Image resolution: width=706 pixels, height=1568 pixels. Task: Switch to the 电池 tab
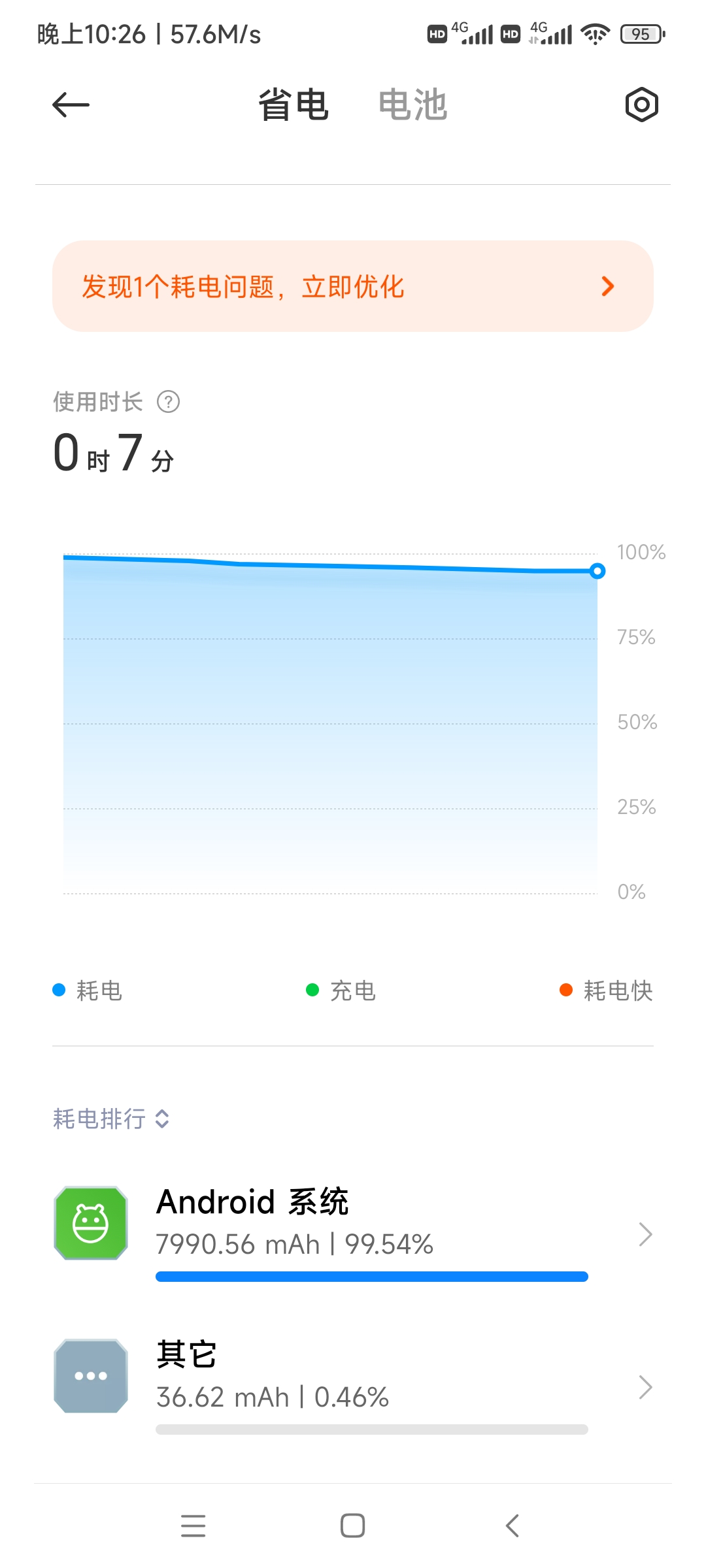412,105
